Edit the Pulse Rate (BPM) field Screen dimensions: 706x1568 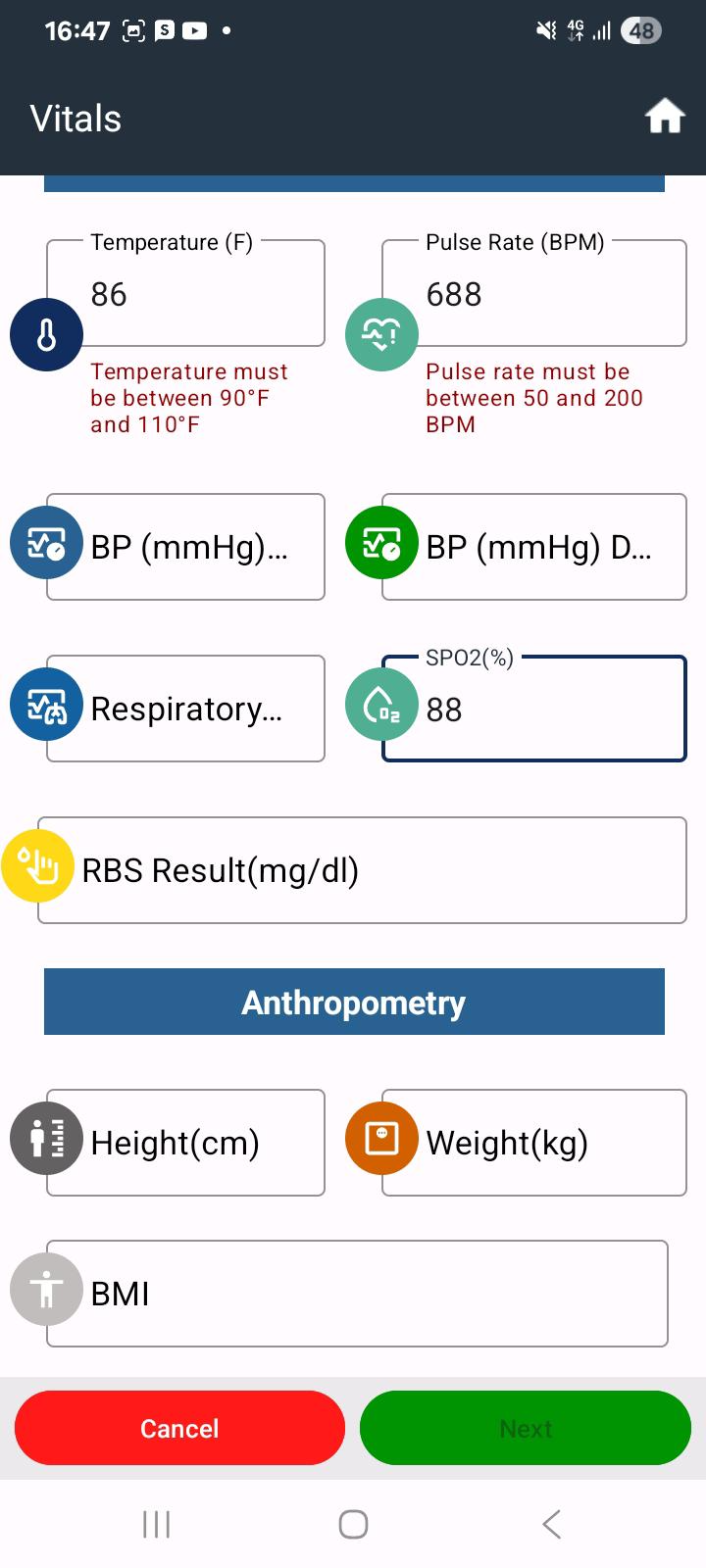(533, 293)
